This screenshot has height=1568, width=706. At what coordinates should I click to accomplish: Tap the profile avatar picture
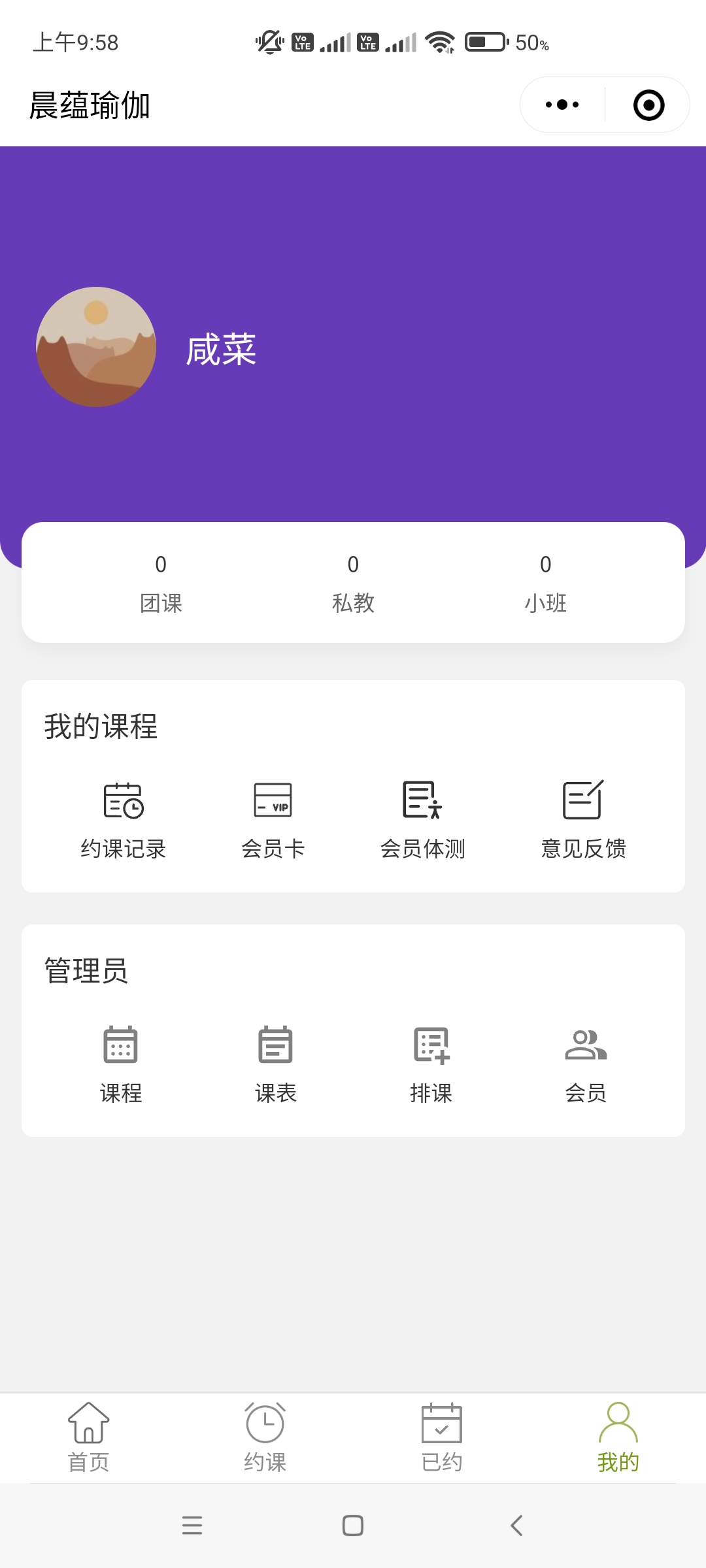click(96, 347)
